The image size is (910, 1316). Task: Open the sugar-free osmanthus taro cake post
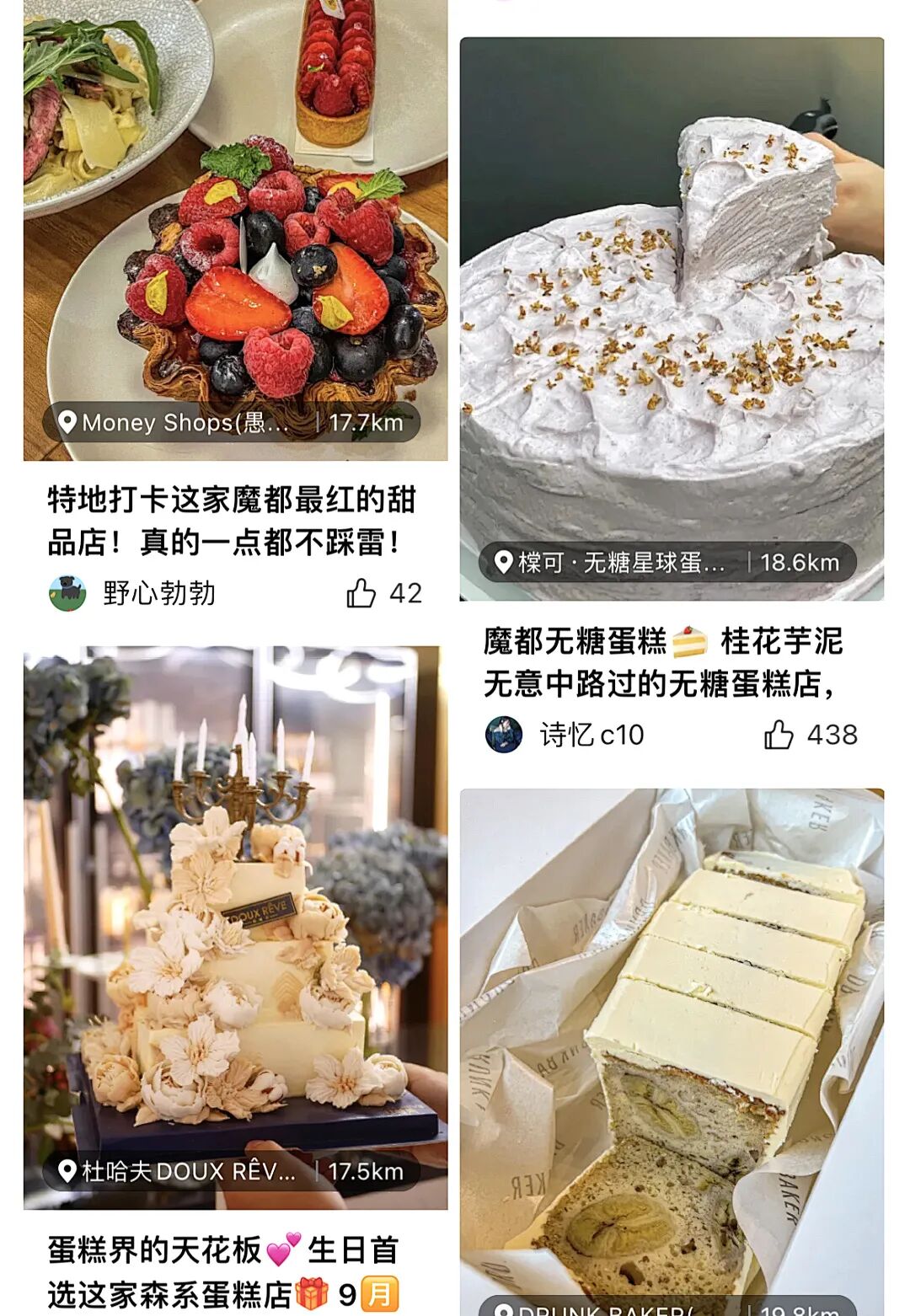[x=672, y=318]
